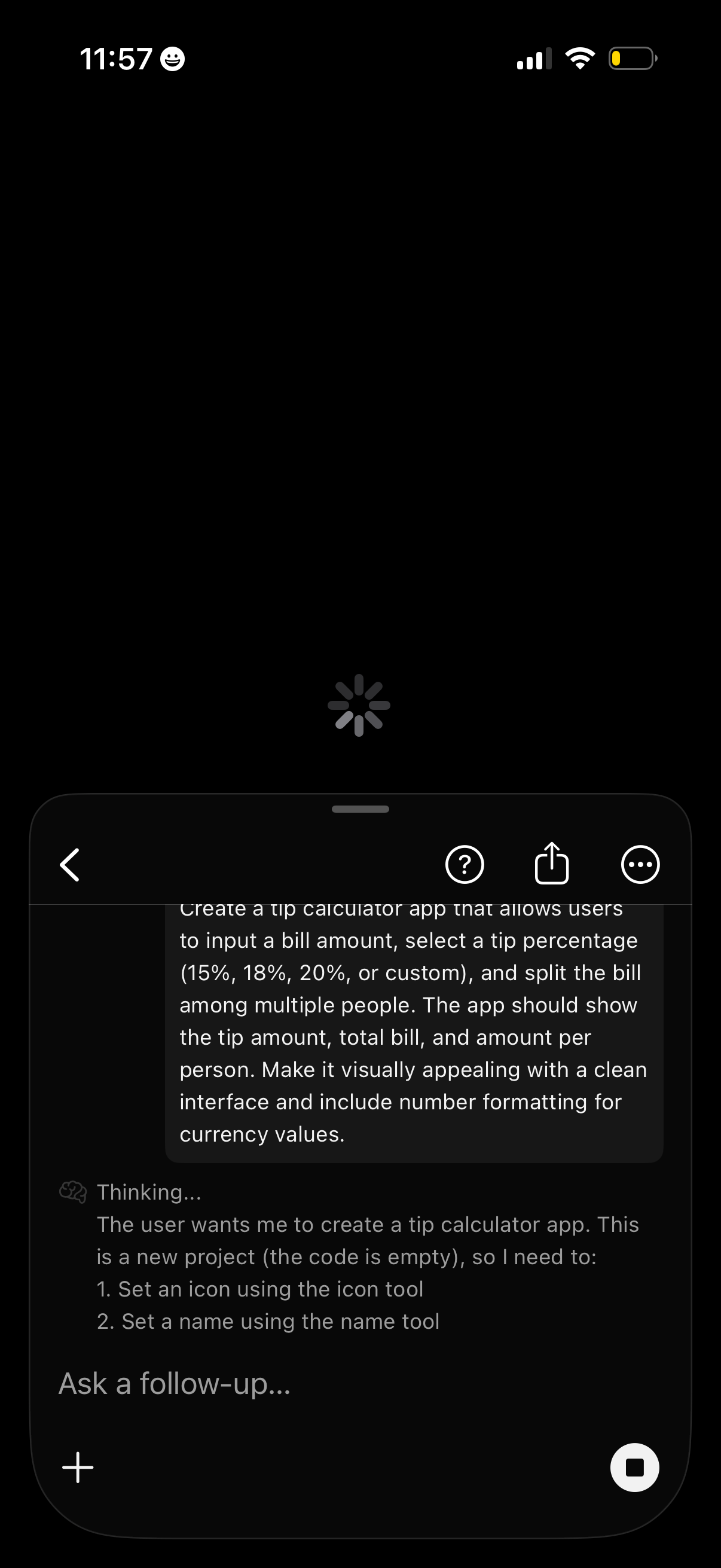Image resolution: width=721 pixels, height=1568 pixels.
Task: Select the tip calculator prompt bubble
Action: (413, 1035)
